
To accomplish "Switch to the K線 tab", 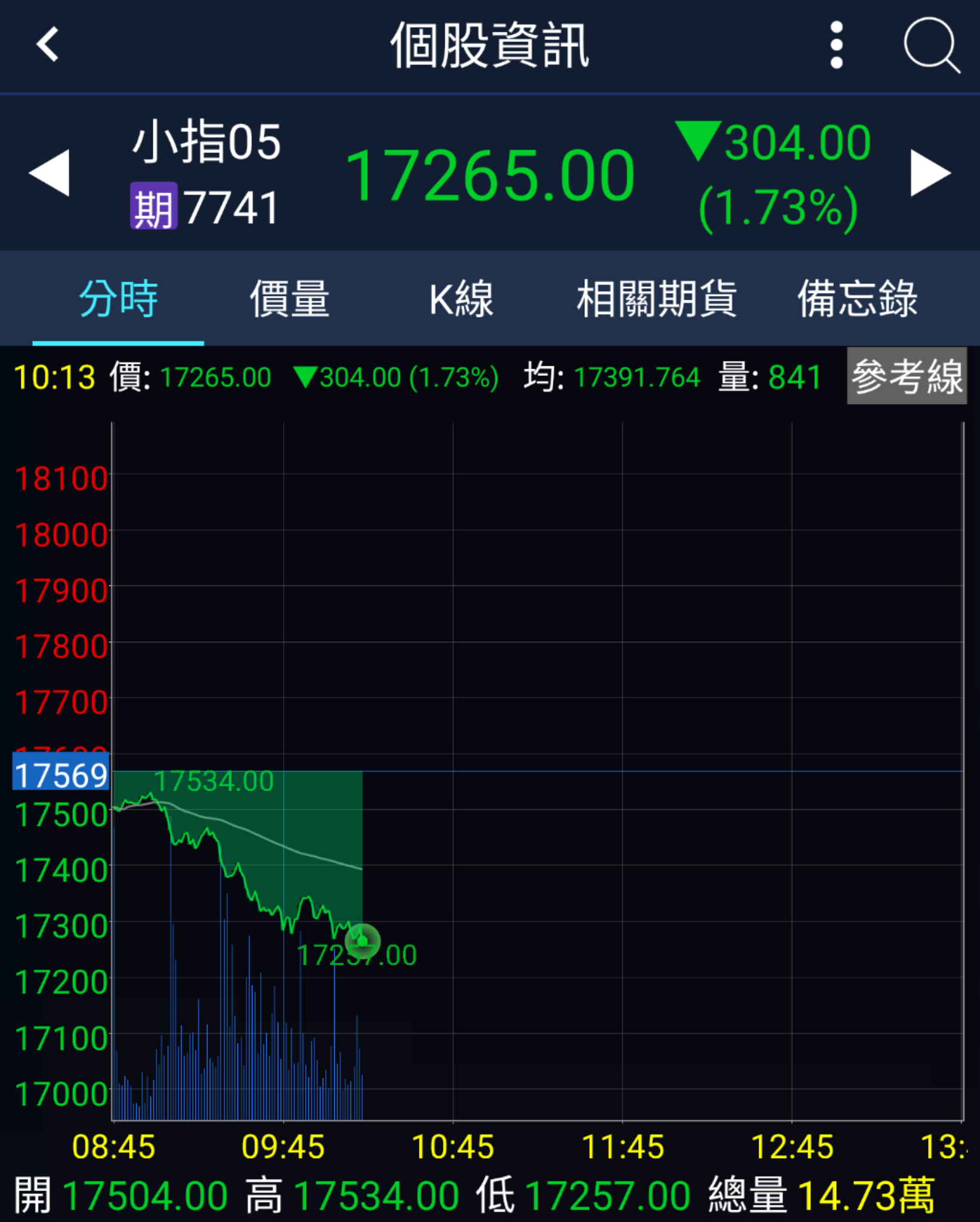I will 461,298.
